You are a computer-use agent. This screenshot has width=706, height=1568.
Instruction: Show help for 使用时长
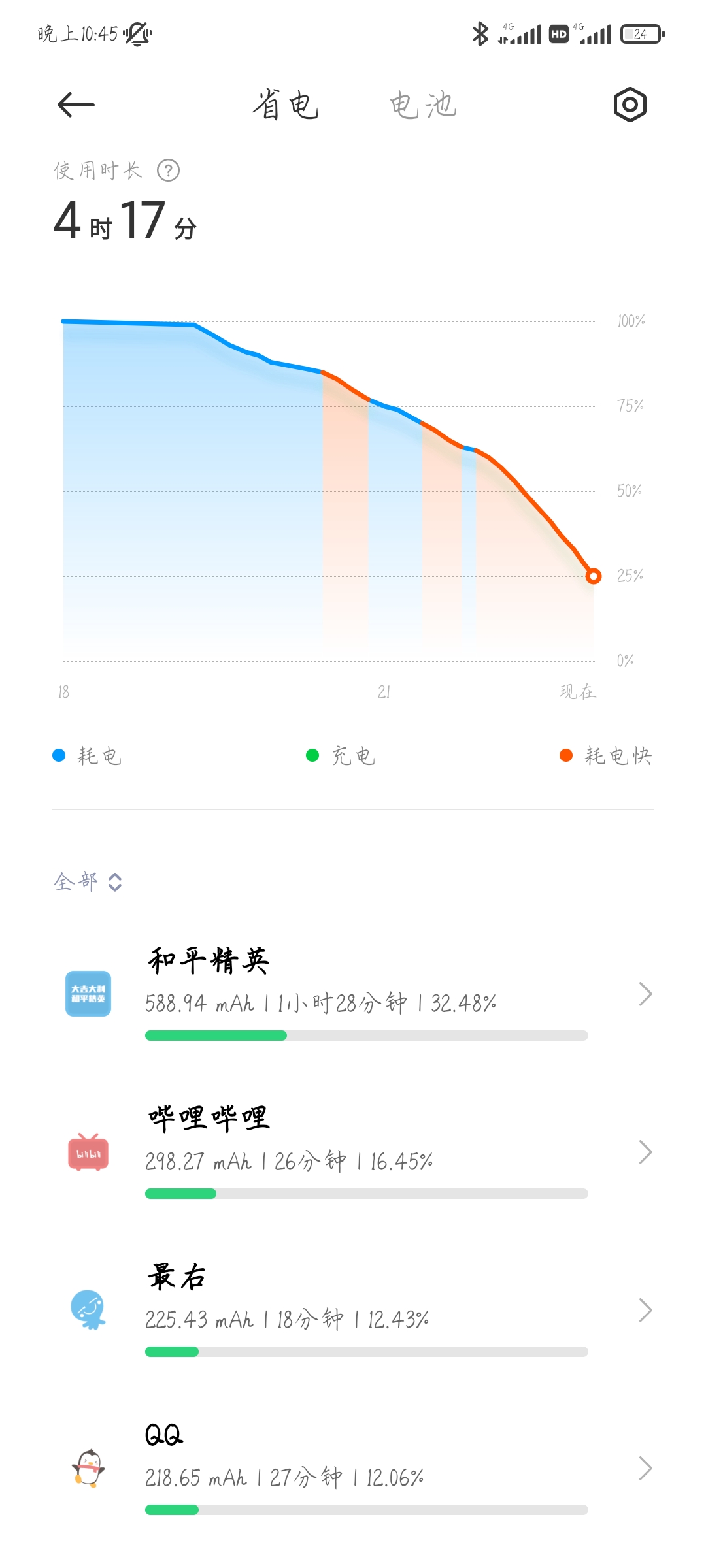169,171
